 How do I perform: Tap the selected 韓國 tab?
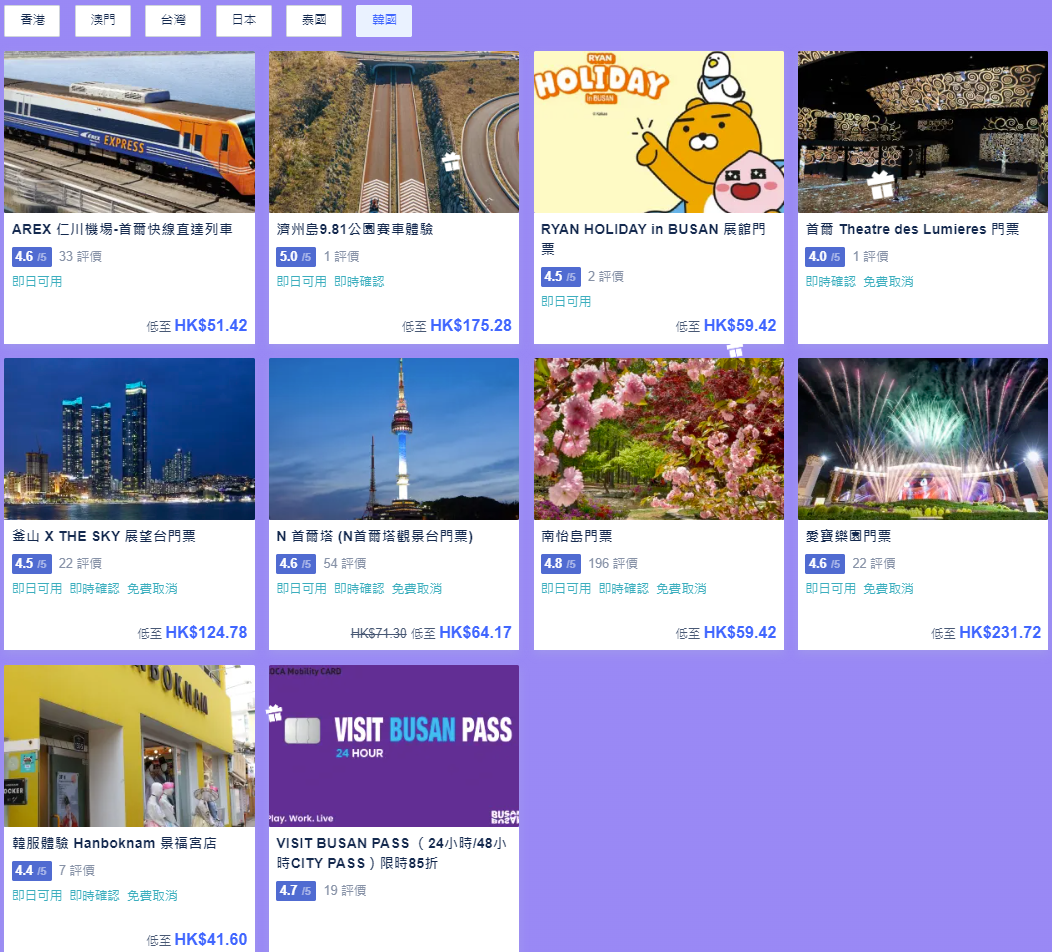pyautogui.click(x=384, y=20)
